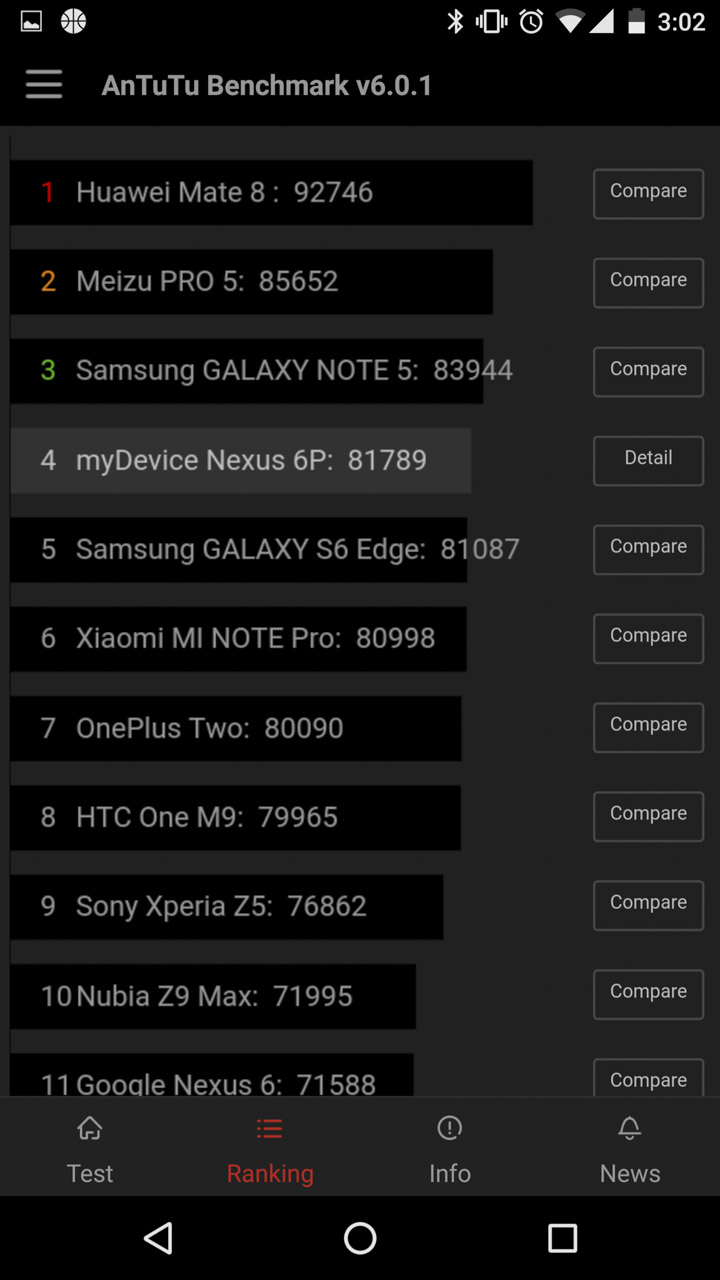Image resolution: width=720 pixels, height=1280 pixels.
Task: Open recent apps overview
Action: [x=562, y=1238]
